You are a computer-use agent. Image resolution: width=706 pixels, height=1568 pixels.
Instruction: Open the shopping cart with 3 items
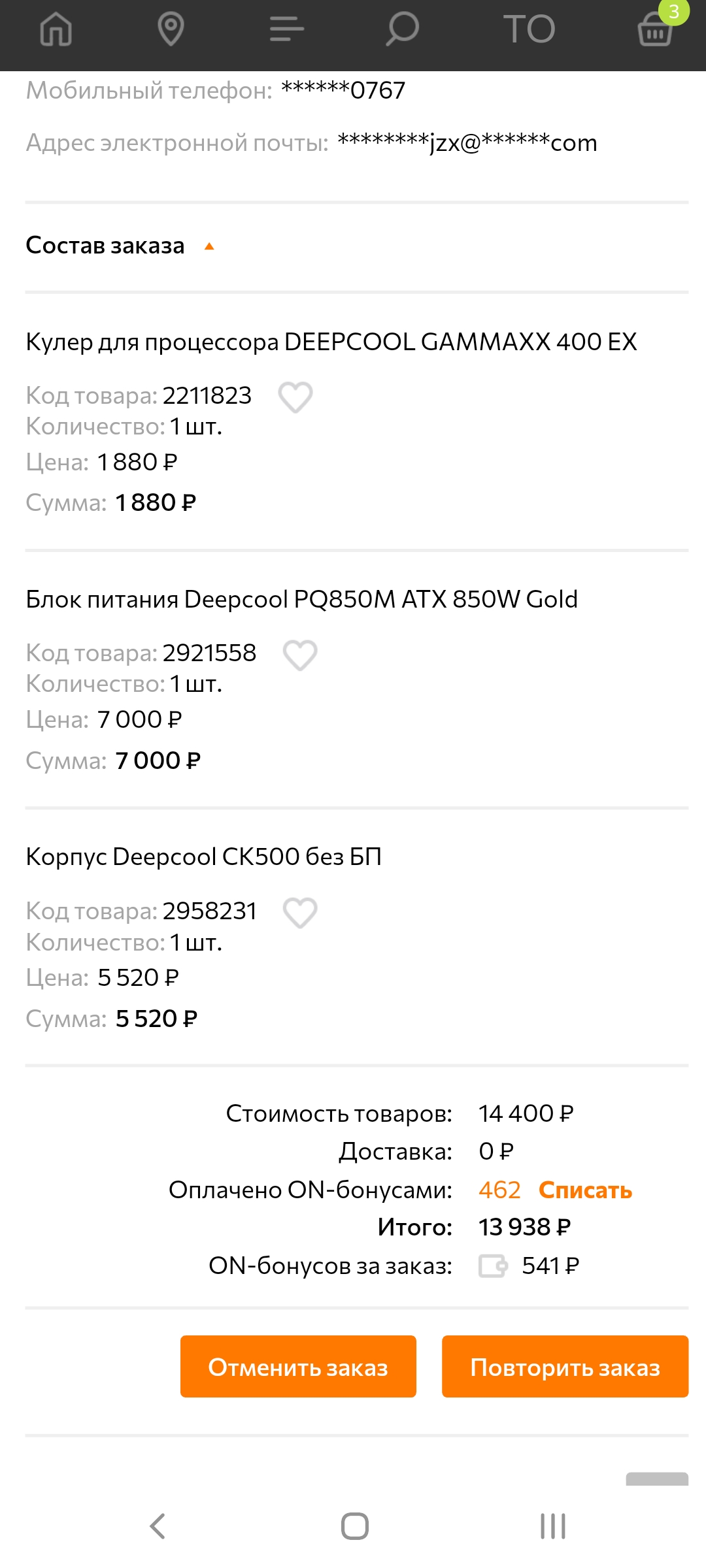click(656, 29)
